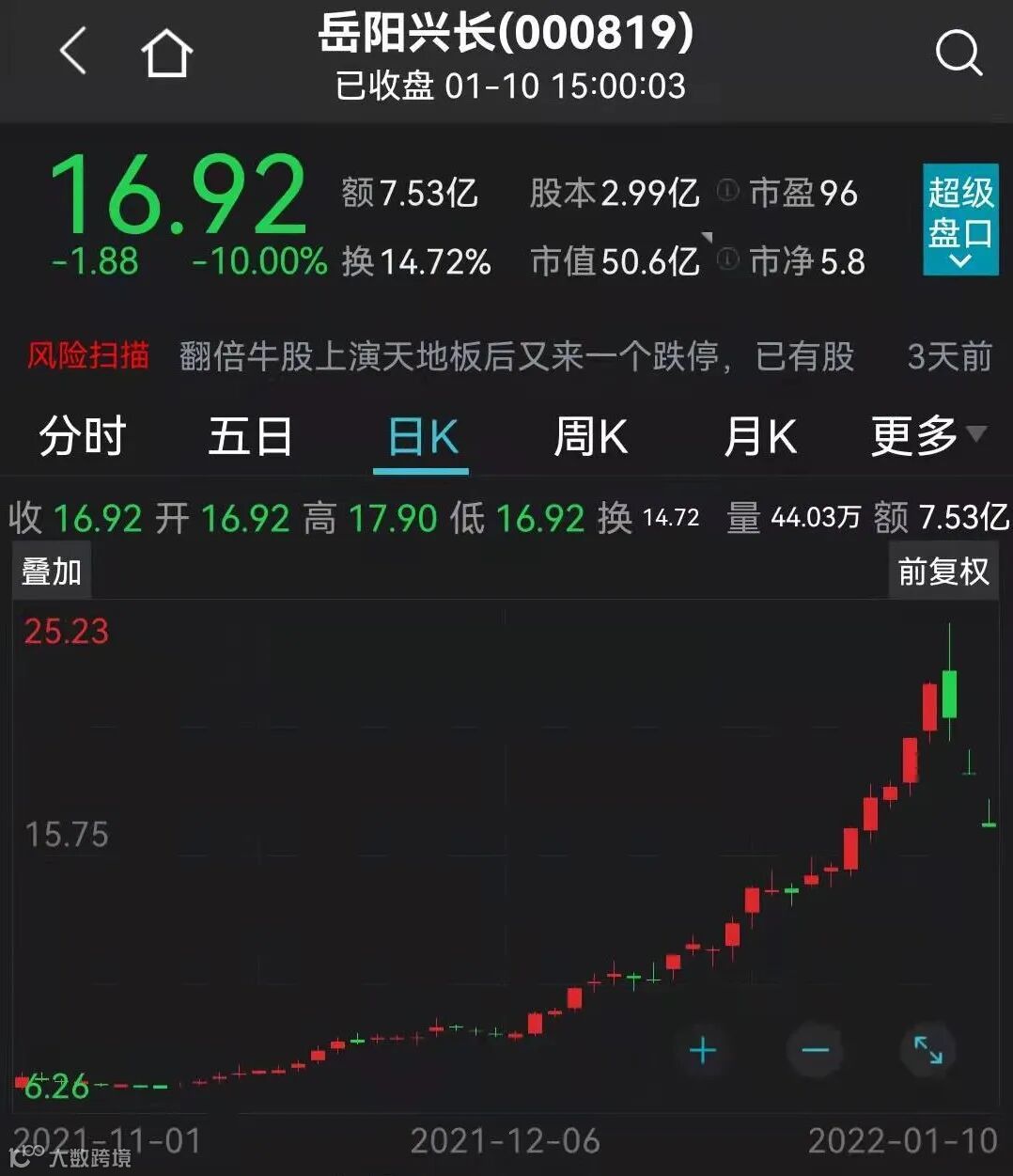Zoom out the K-line chart
The height and width of the screenshot is (1176, 1013).
coord(815,1050)
